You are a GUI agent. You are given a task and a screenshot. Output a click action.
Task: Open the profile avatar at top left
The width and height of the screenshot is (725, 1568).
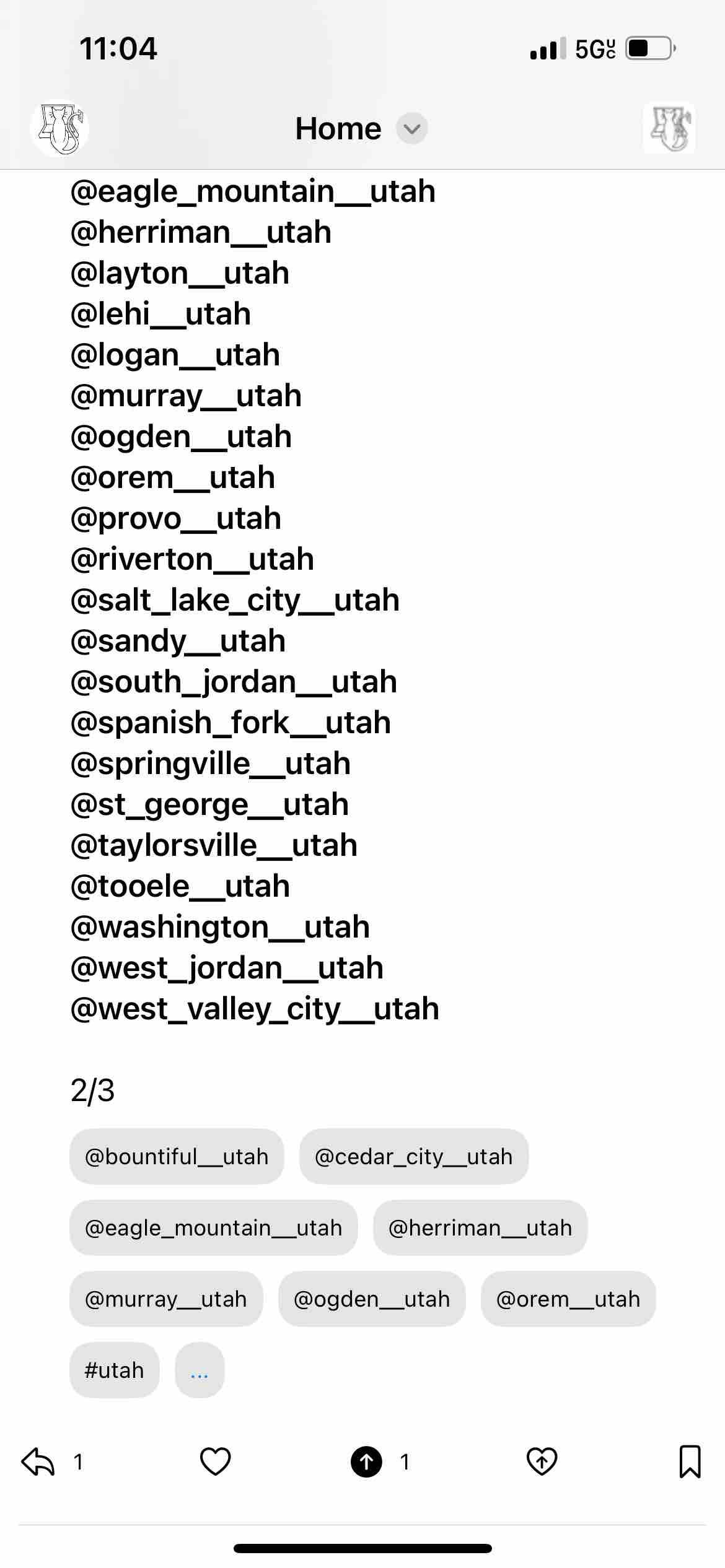click(59, 128)
